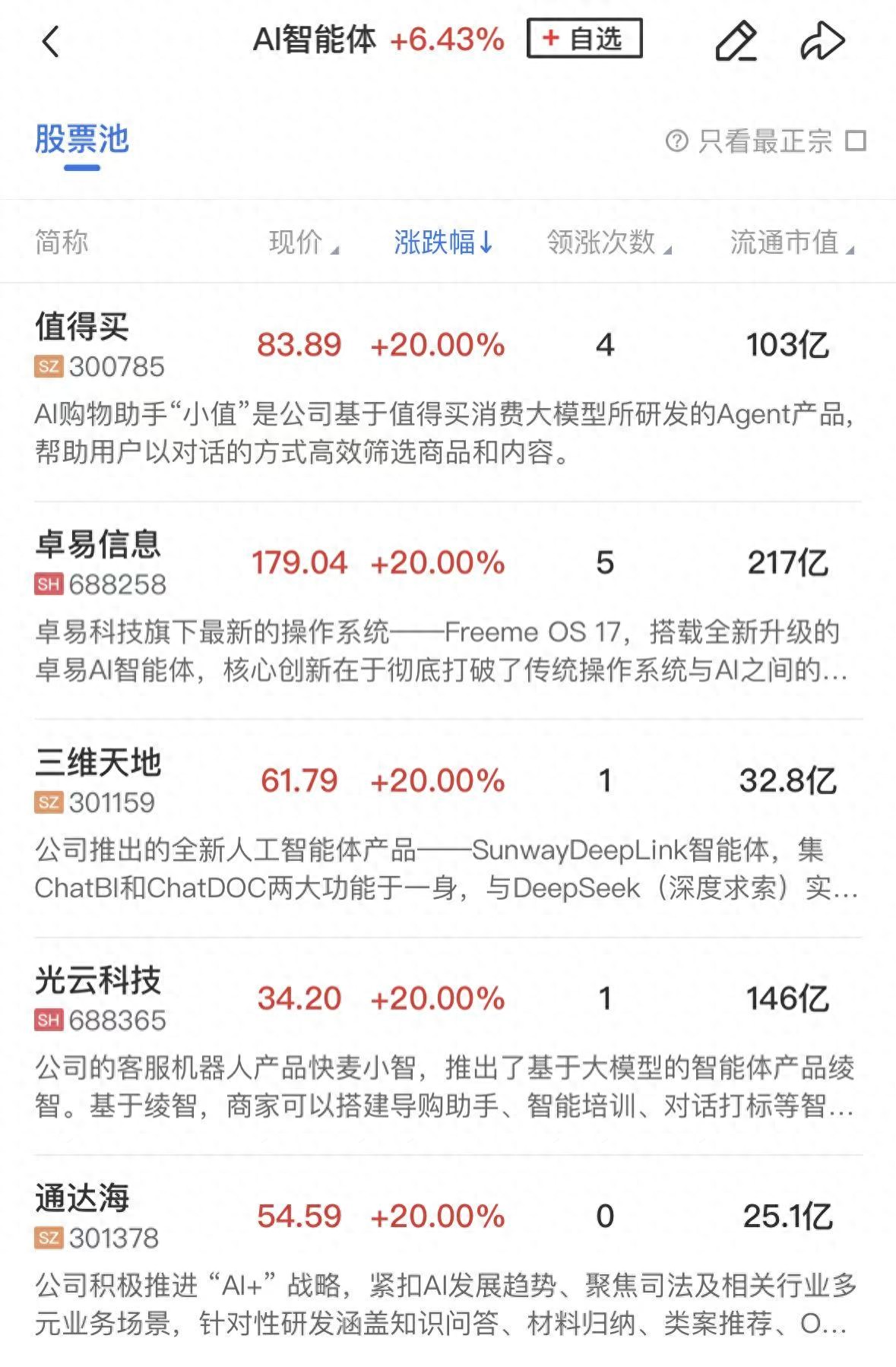Open the edit pencil icon at top right
This screenshot has width=896, height=1367.
(x=736, y=42)
